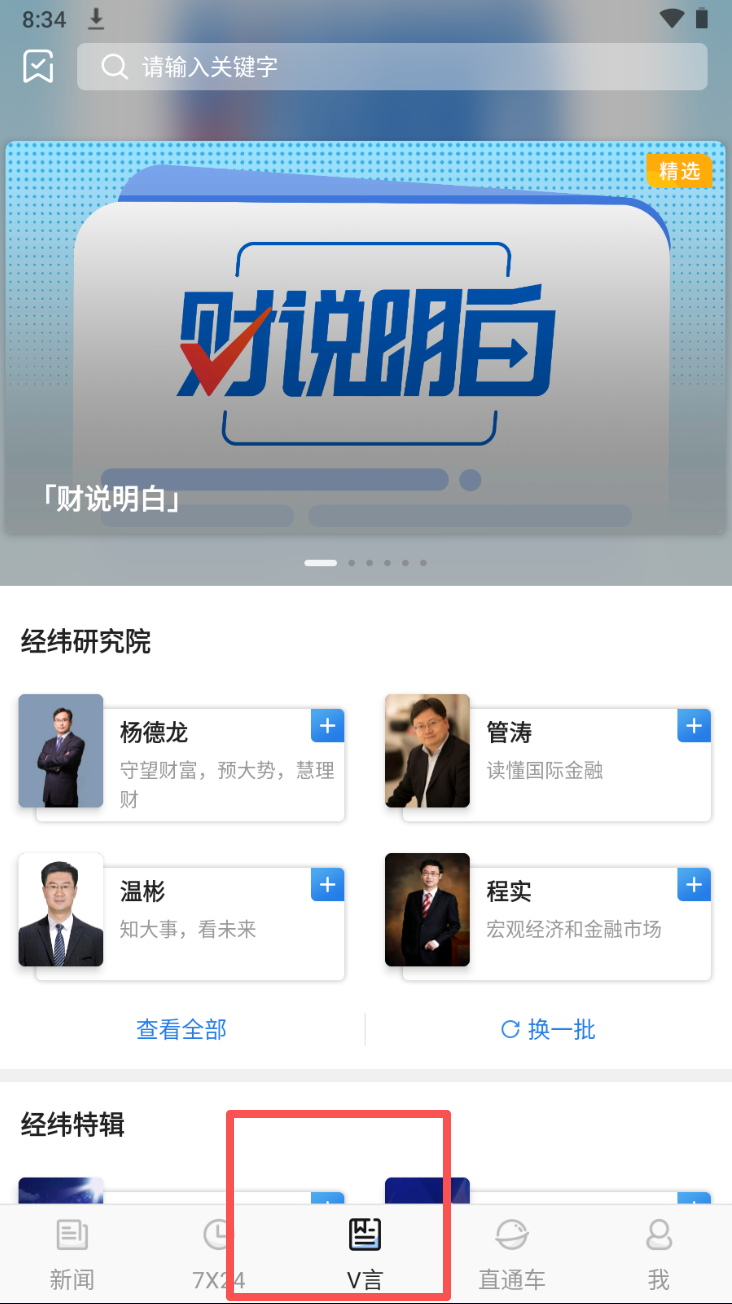This screenshot has height=1304, width=732.
Task: Select 查看全部 to view all experts
Action: 182,1029
